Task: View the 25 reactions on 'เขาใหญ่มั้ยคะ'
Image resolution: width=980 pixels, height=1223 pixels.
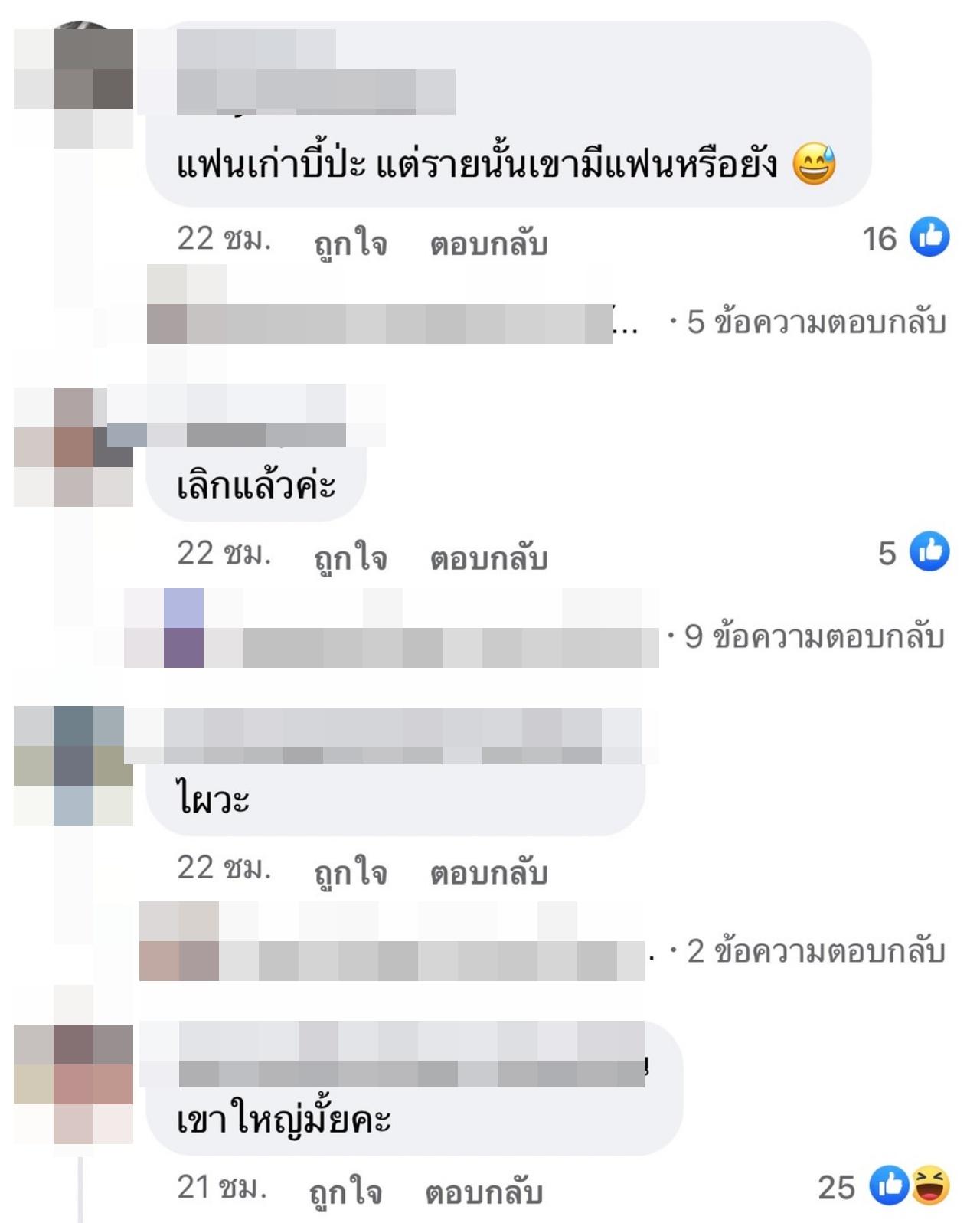Action: click(884, 1187)
